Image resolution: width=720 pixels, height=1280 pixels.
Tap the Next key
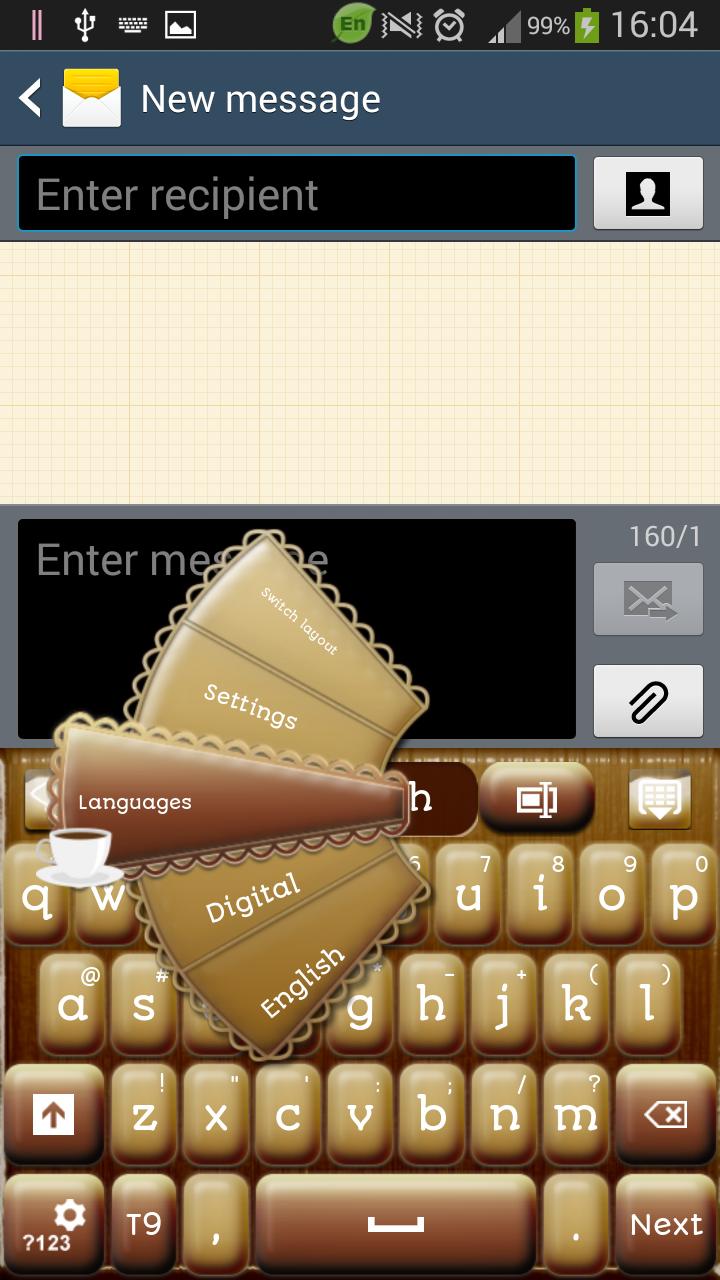(x=666, y=1224)
